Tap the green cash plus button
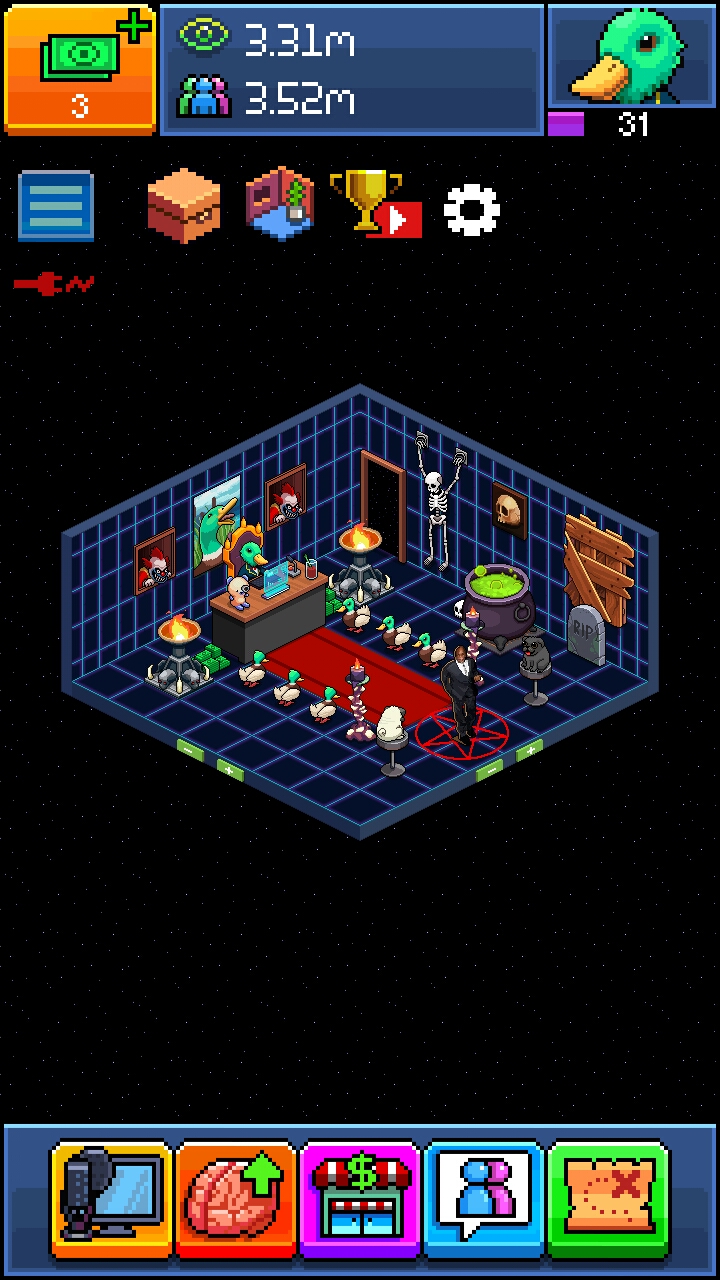 pyautogui.click(x=80, y=68)
